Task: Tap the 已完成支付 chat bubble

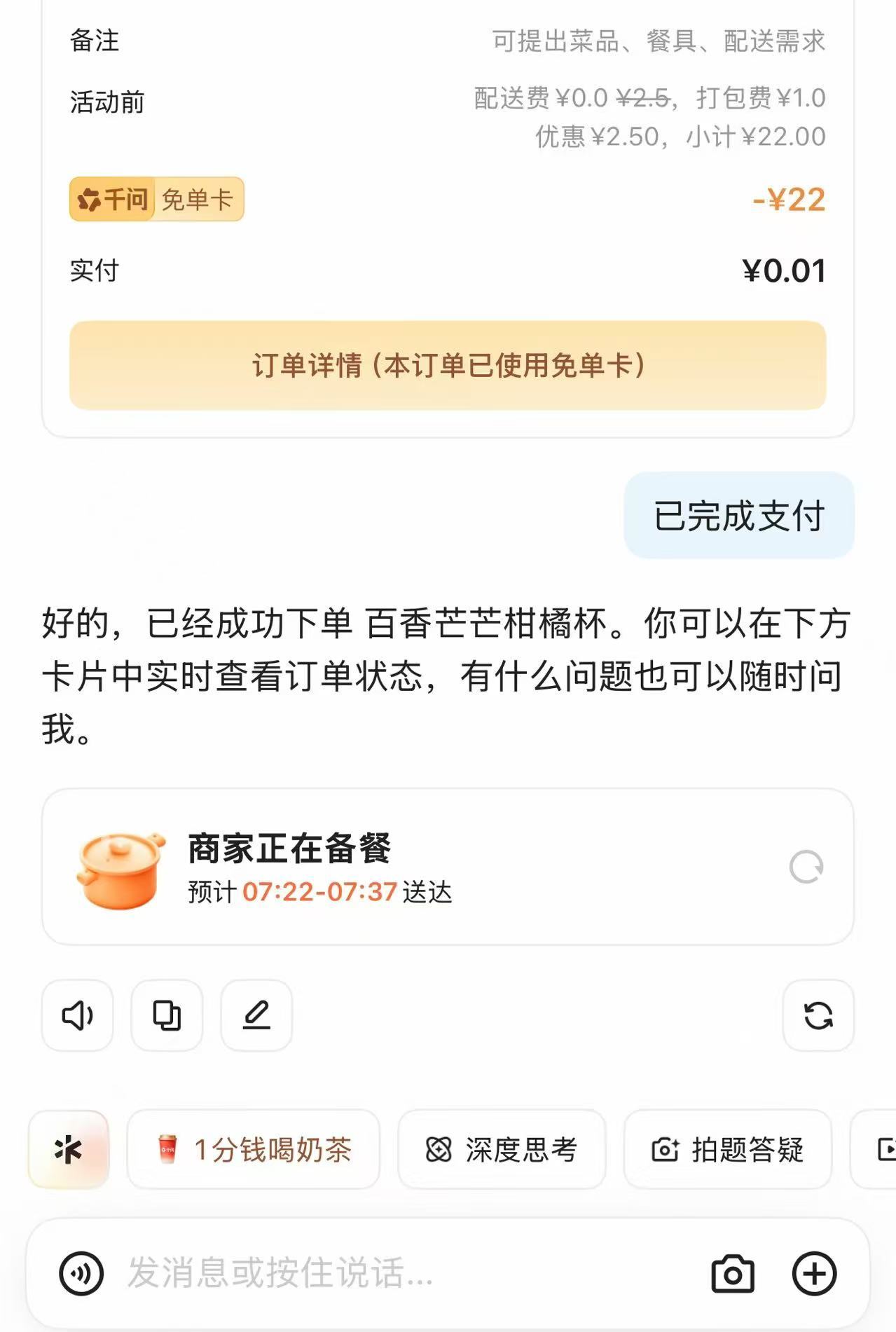Action: tap(737, 516)
